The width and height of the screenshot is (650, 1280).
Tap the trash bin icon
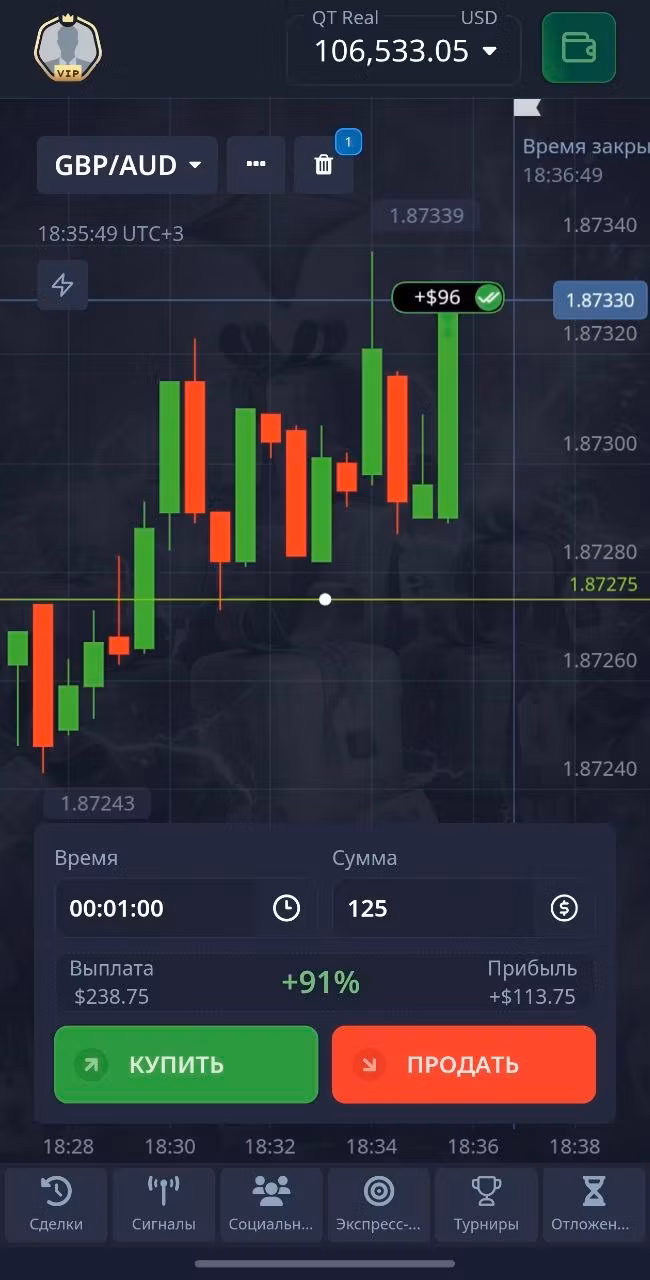[324, 165]
